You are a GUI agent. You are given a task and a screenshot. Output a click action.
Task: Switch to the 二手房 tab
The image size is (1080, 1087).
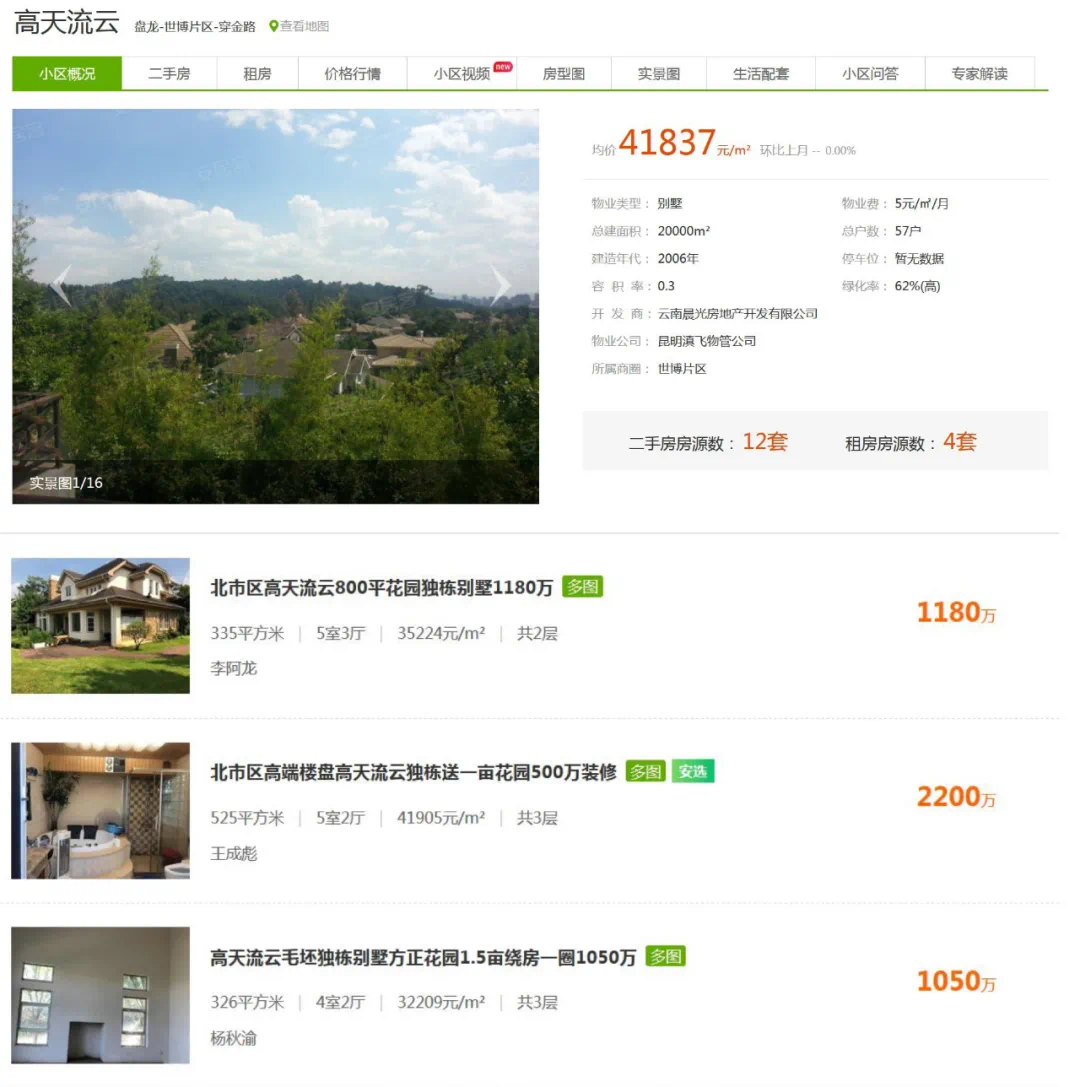click(x=169, y=74)
